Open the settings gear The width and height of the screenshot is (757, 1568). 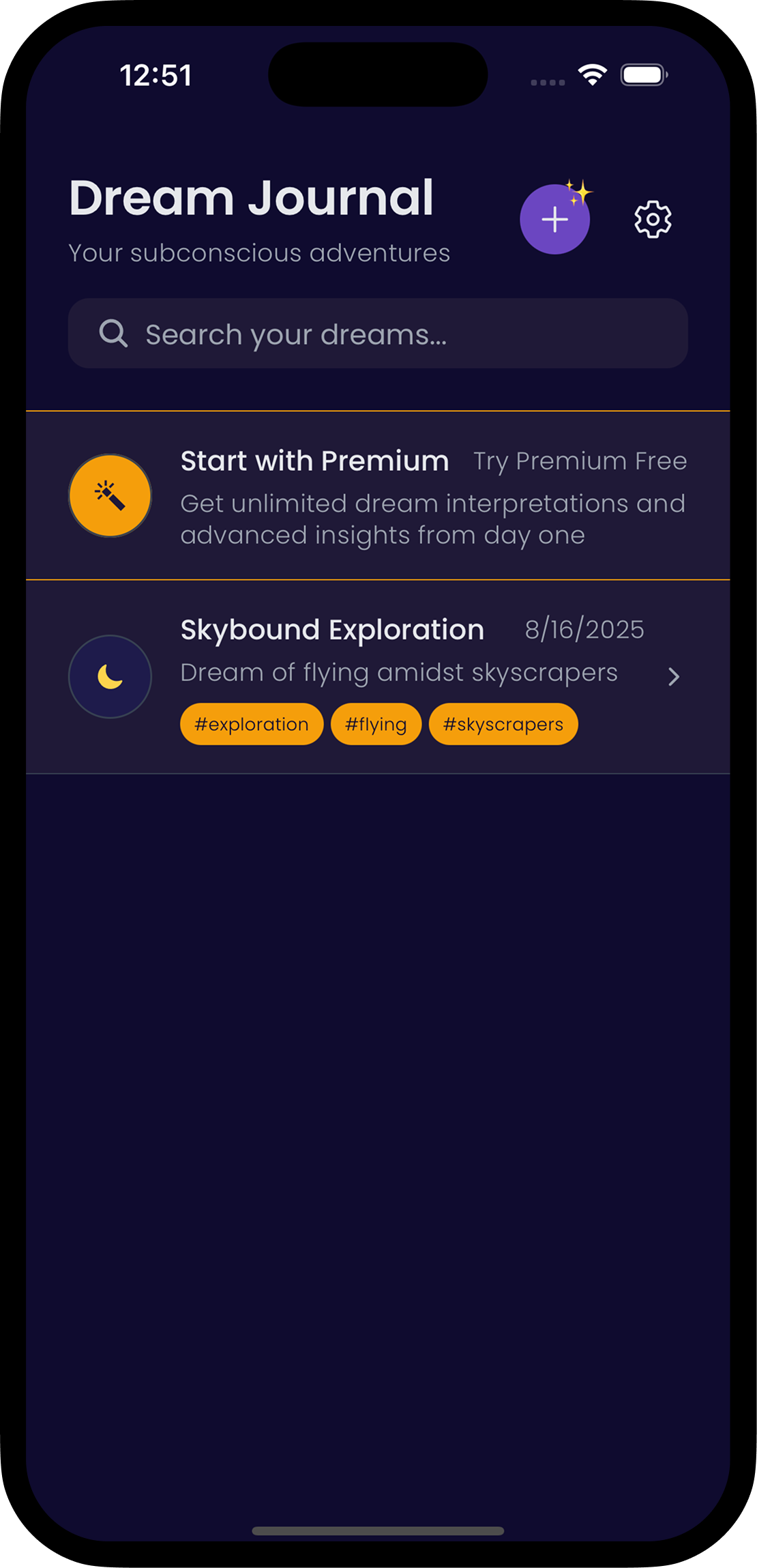click(651, 218)
